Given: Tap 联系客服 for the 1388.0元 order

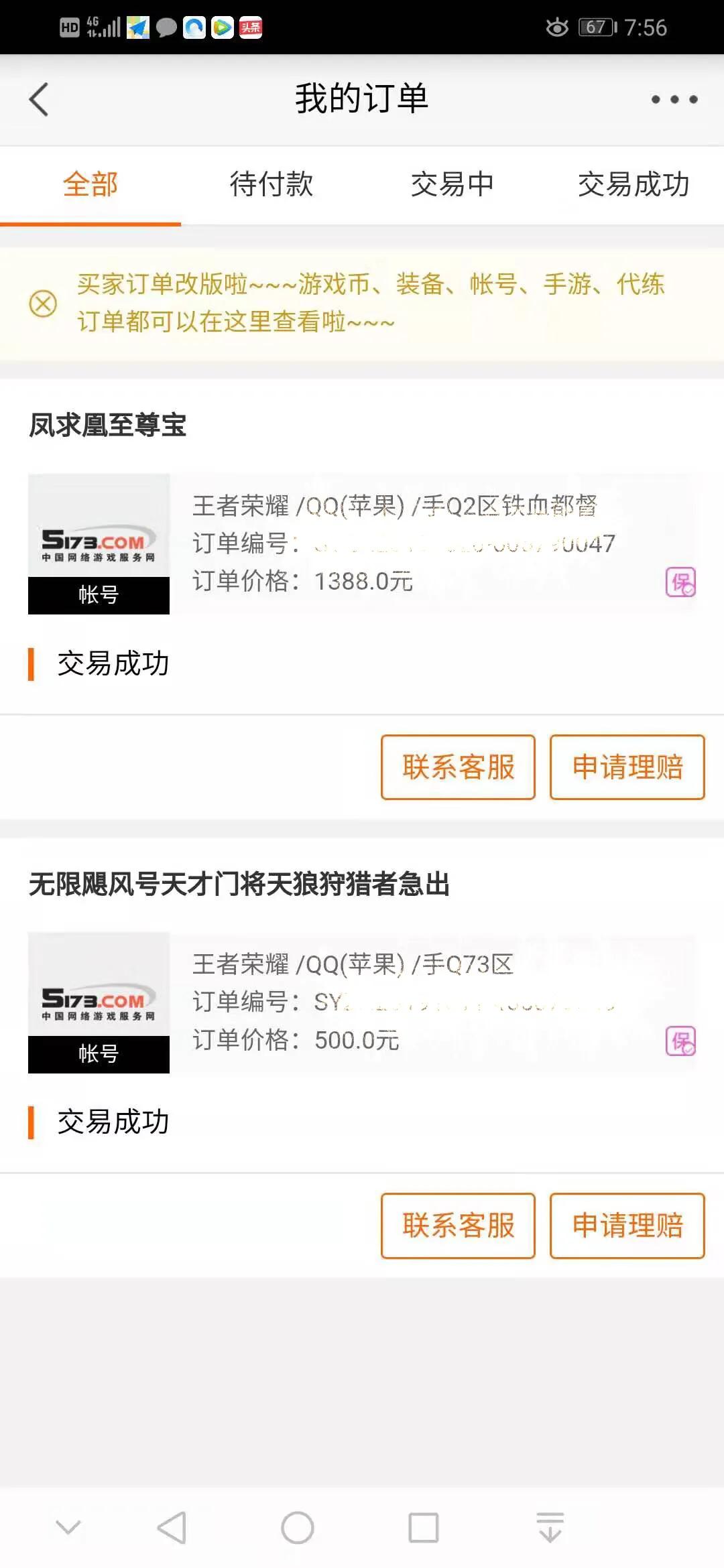Looking at the screenshot, I should 458,767.
